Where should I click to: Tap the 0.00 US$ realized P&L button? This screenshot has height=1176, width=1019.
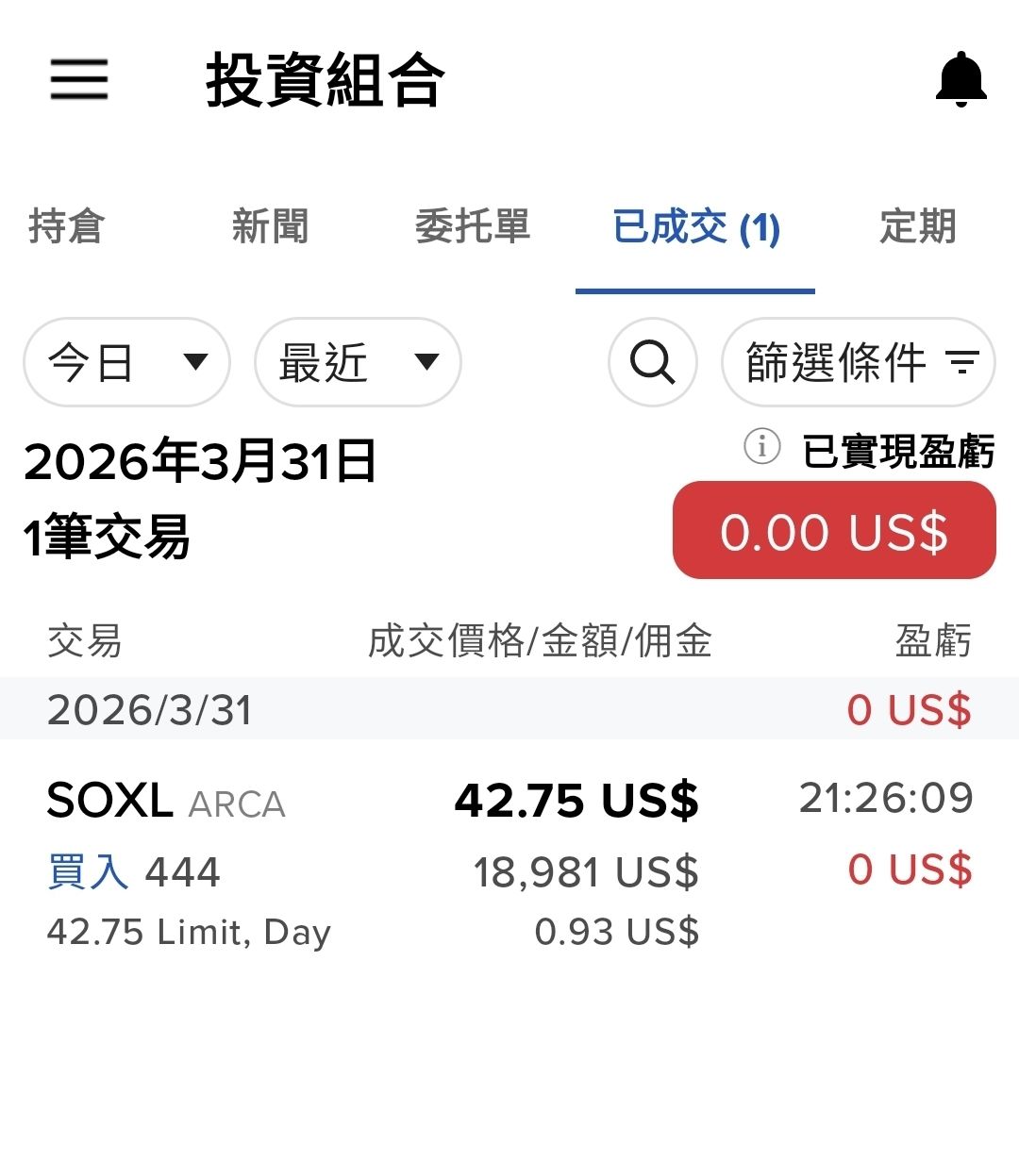[x=834, y=531]
